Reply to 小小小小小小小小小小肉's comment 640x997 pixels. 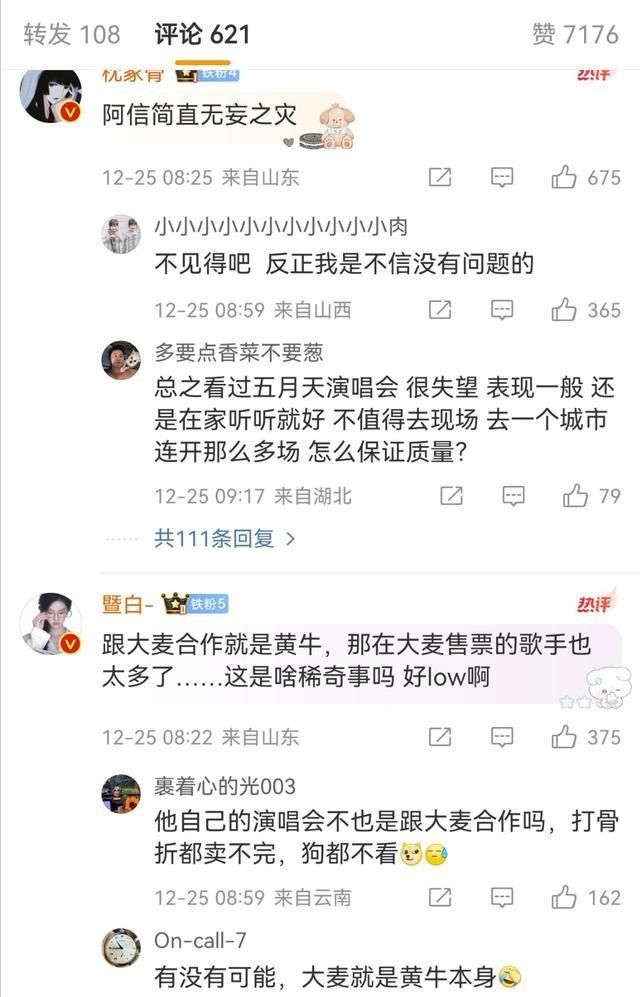tap(501, 310)
